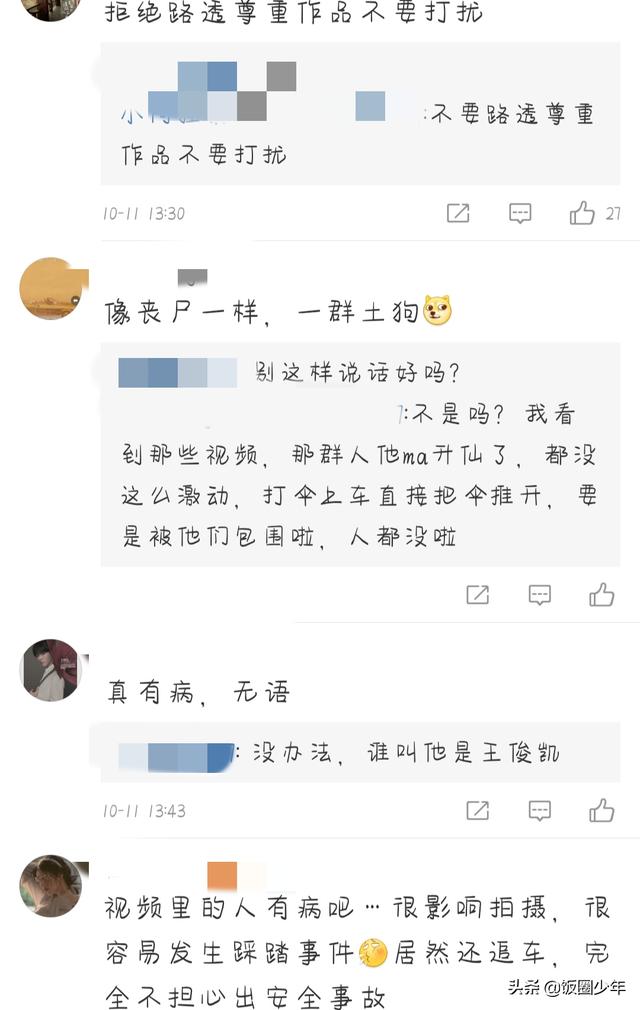This screenshot has height=1010, width=640.
Task: Share the comment posted at 10-11 13:30
Action: pos(458,213)
